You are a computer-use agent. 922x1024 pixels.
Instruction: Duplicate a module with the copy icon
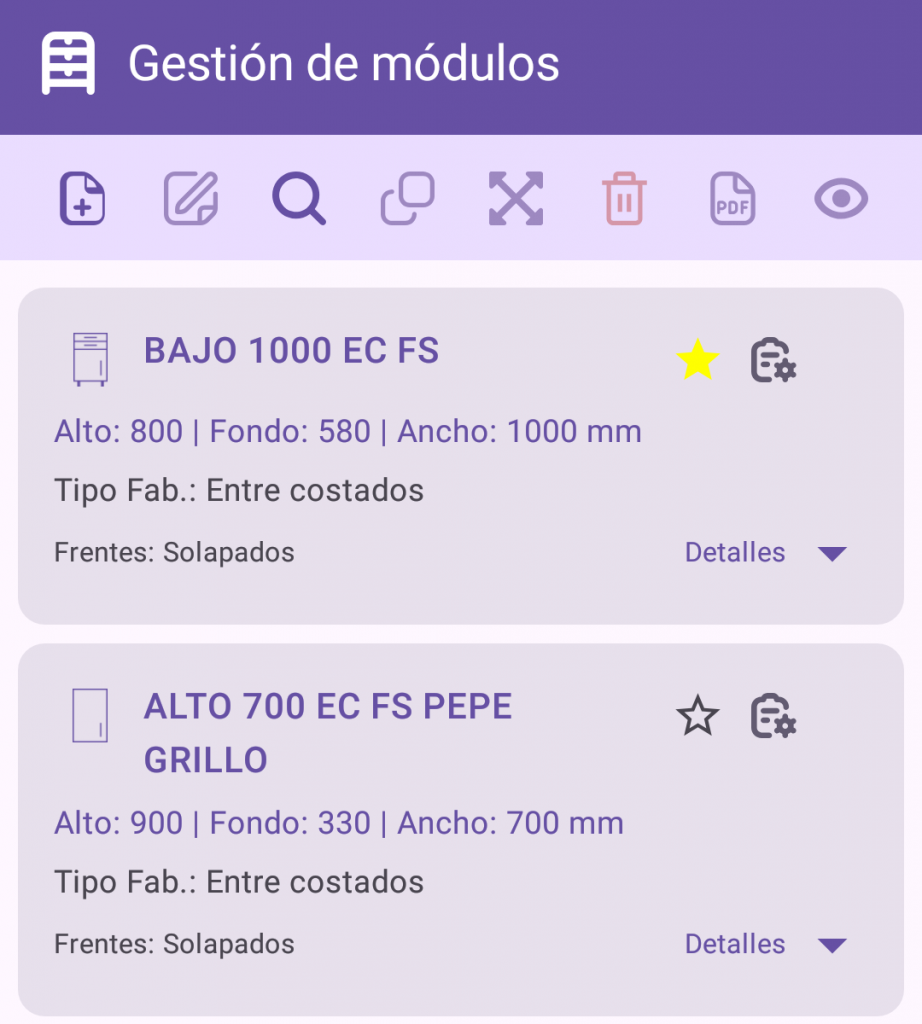(407, 198)
